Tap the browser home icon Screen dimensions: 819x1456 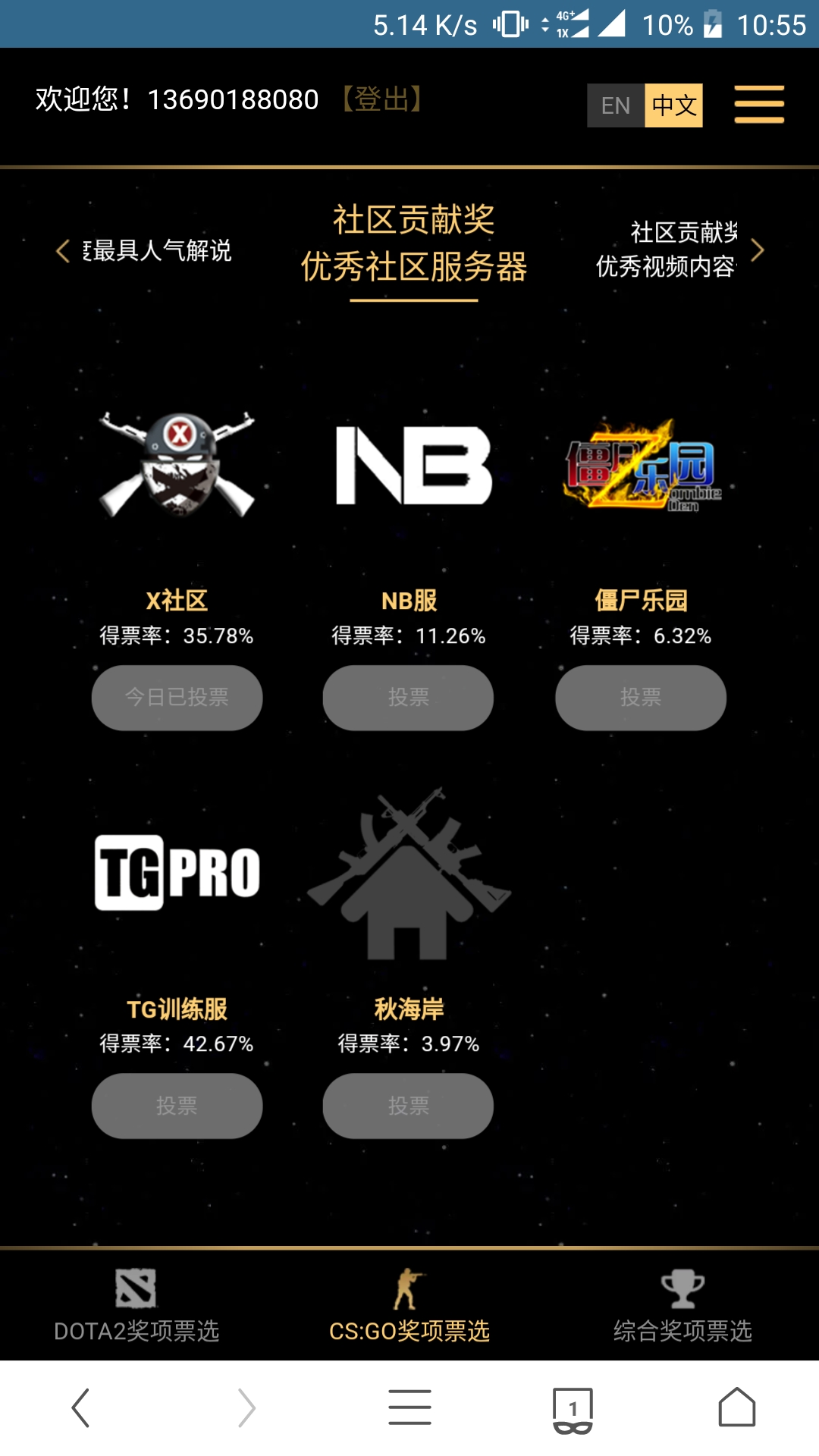click(737, 1406)
